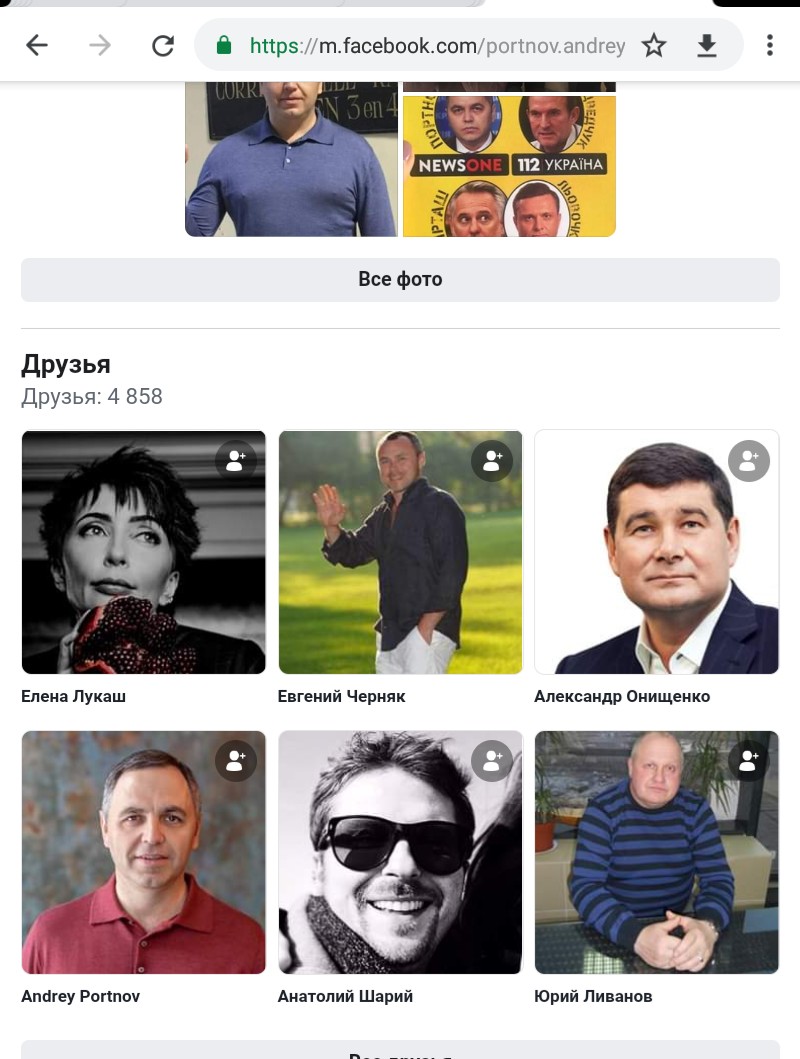Reload the current page

163,45
